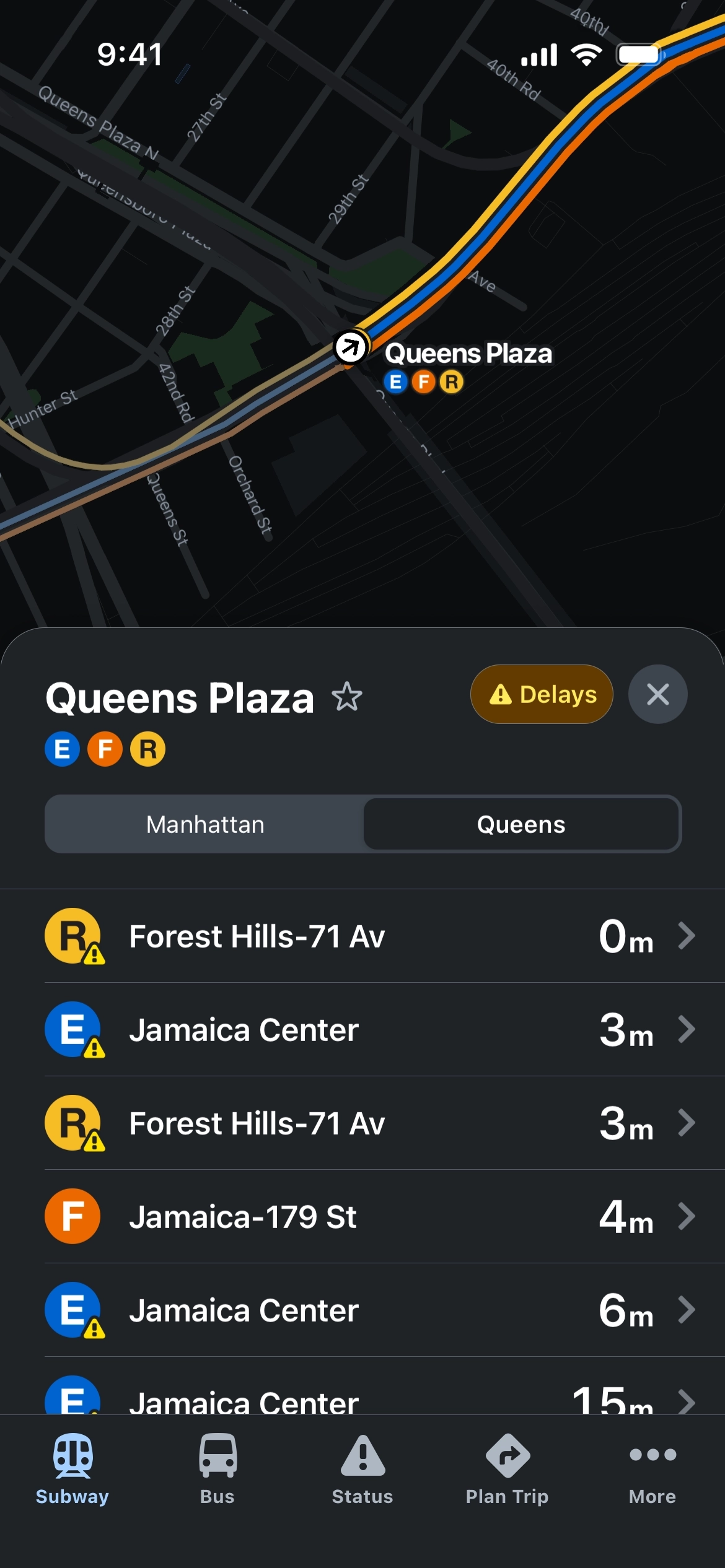This screenshot has height=1568, width=725.
Task: Close the Queens Plaza station panel
Action: click(x=657, y=694)
